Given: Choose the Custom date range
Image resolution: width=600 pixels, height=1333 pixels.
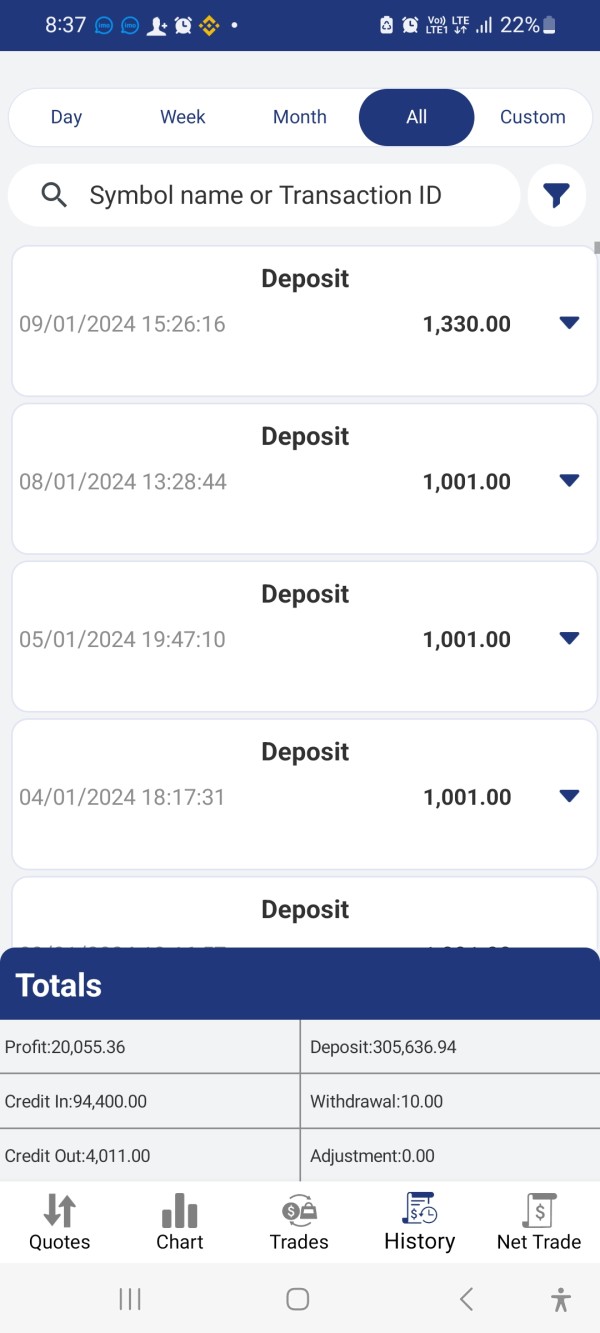Looking at the screenshot, I should pos(533,117).
